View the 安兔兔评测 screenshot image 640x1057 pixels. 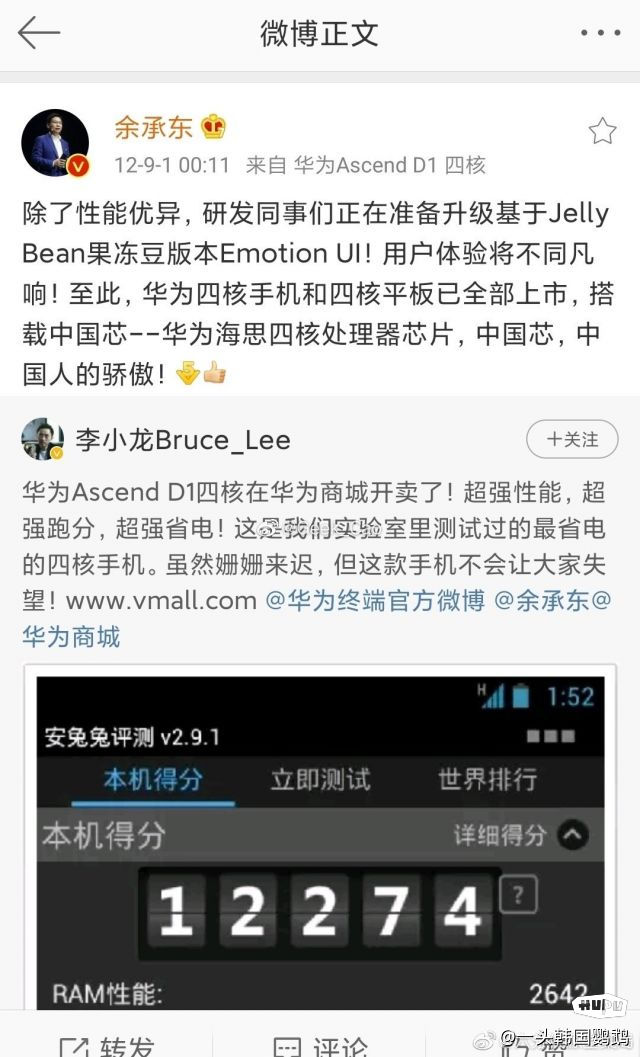click(320, 840)
